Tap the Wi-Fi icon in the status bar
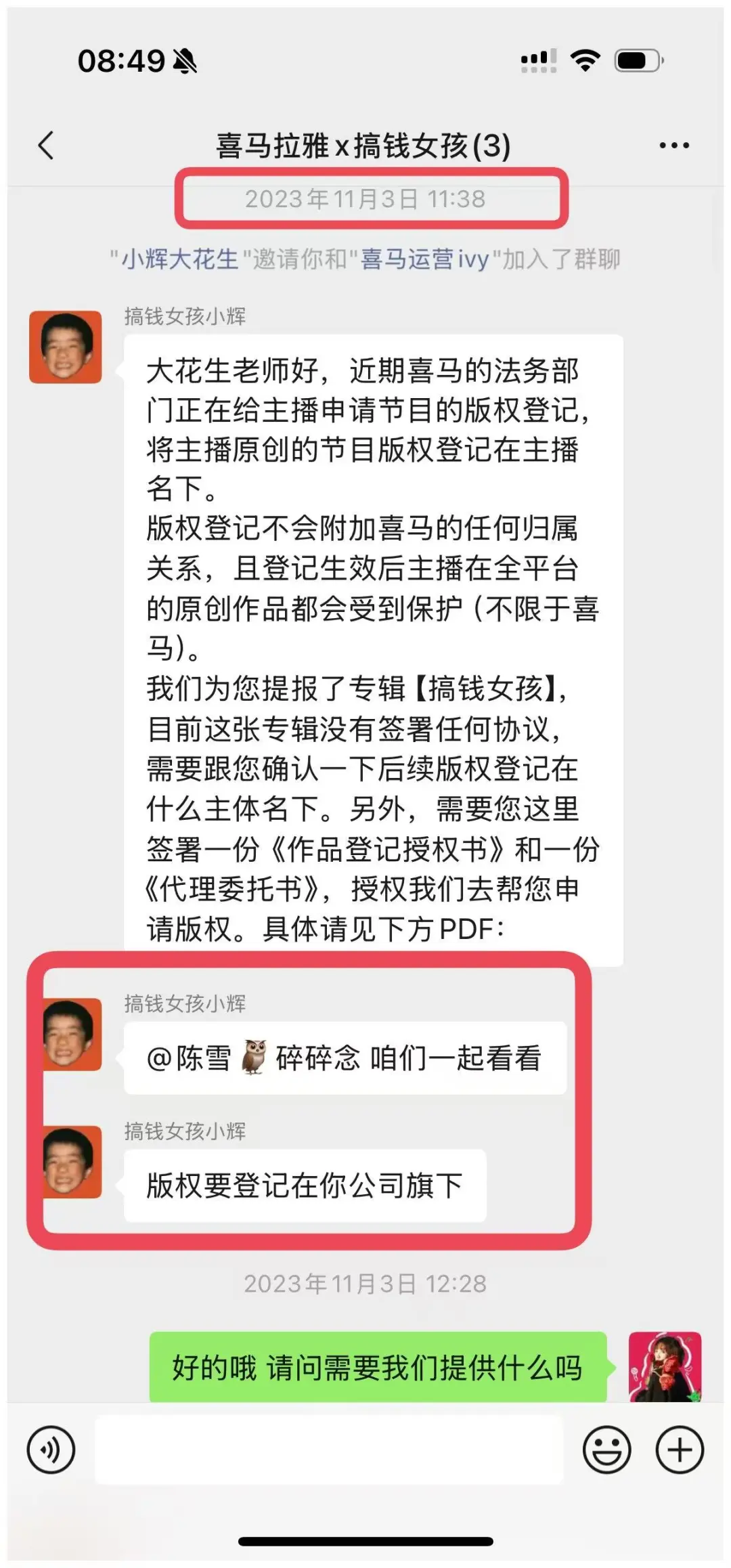This screenshot has height=1568, width=731. click(x=586, y=60)
